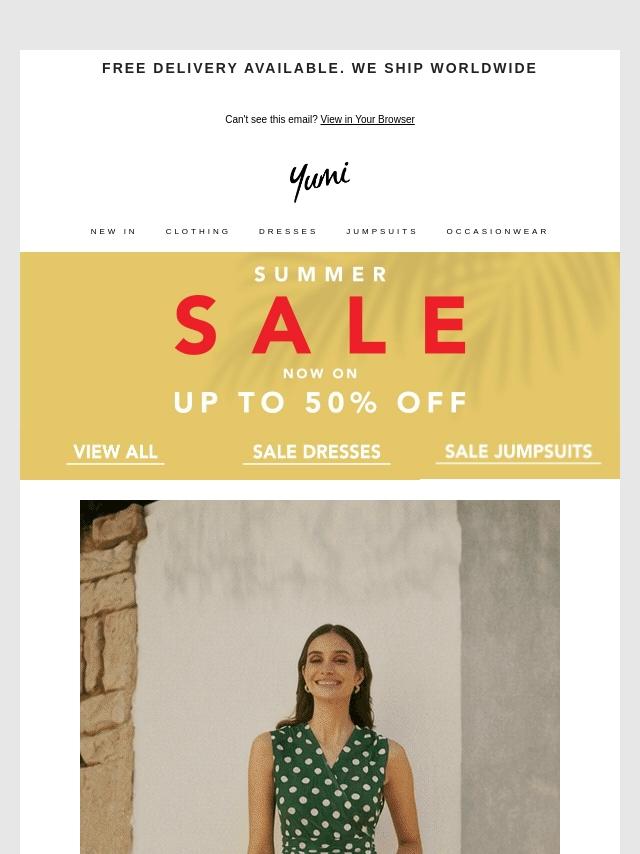The width and height of the screenshot is (640, 854).
Task: Browse the Dresses category
Action: tap(288, 232)
